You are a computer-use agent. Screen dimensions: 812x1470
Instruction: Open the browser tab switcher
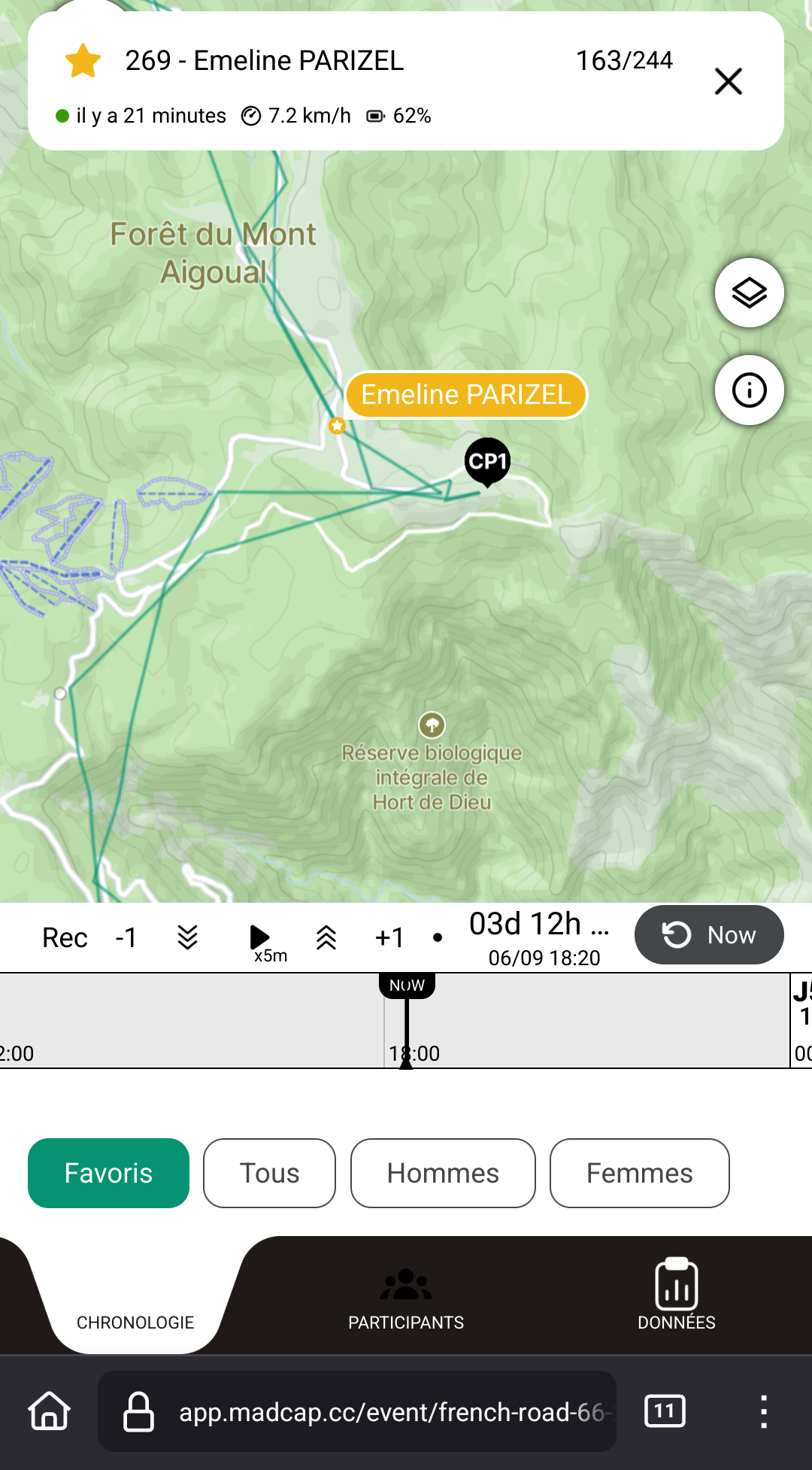coord(665,1411)
